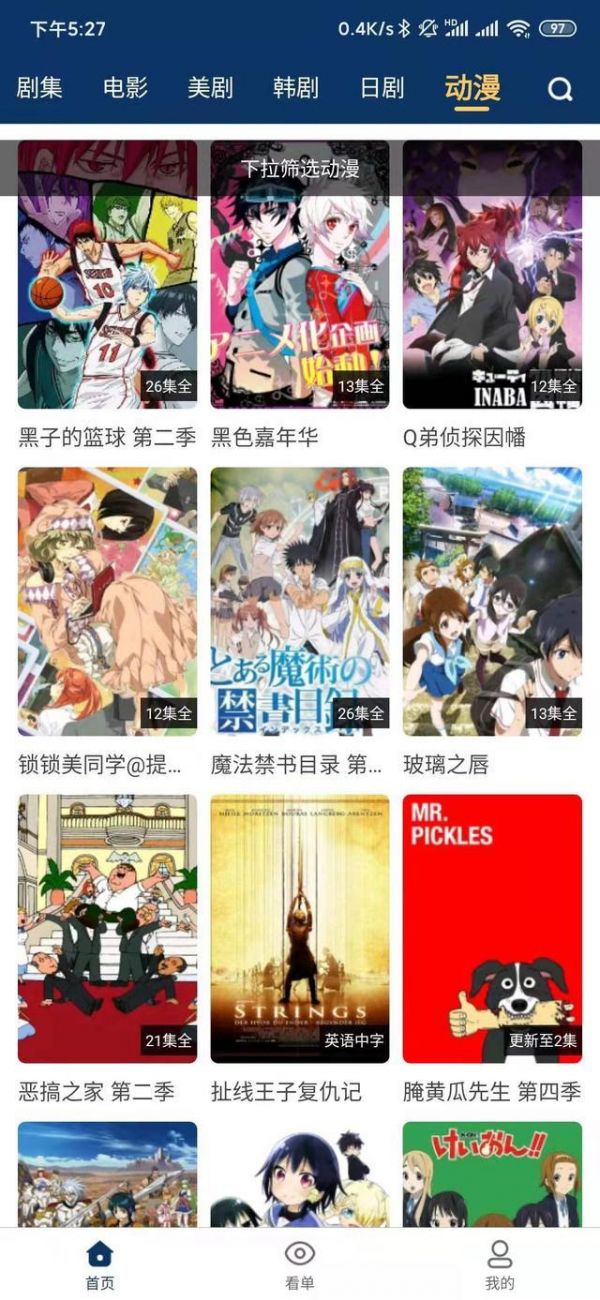600x1300 pixels.
Task: Open the search icon
Action: pos(560,89)
